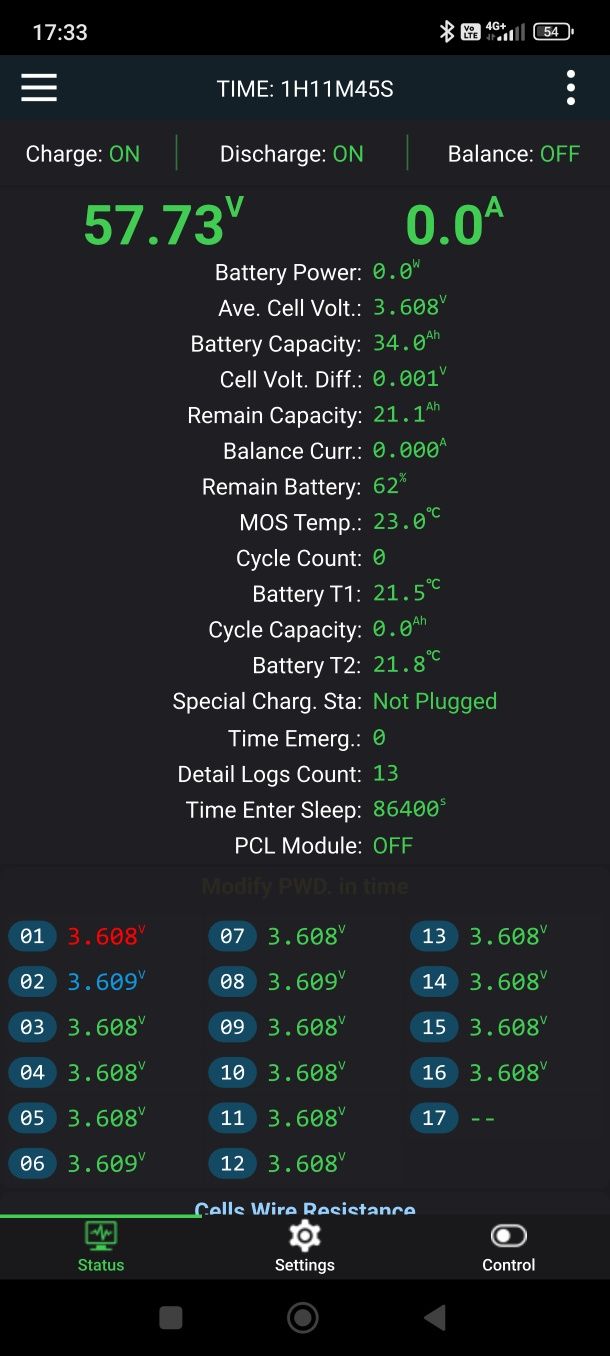The height and width of the screenshot is (1356, 610).
Task: Tap the system back button
Action: point(435,1318)
